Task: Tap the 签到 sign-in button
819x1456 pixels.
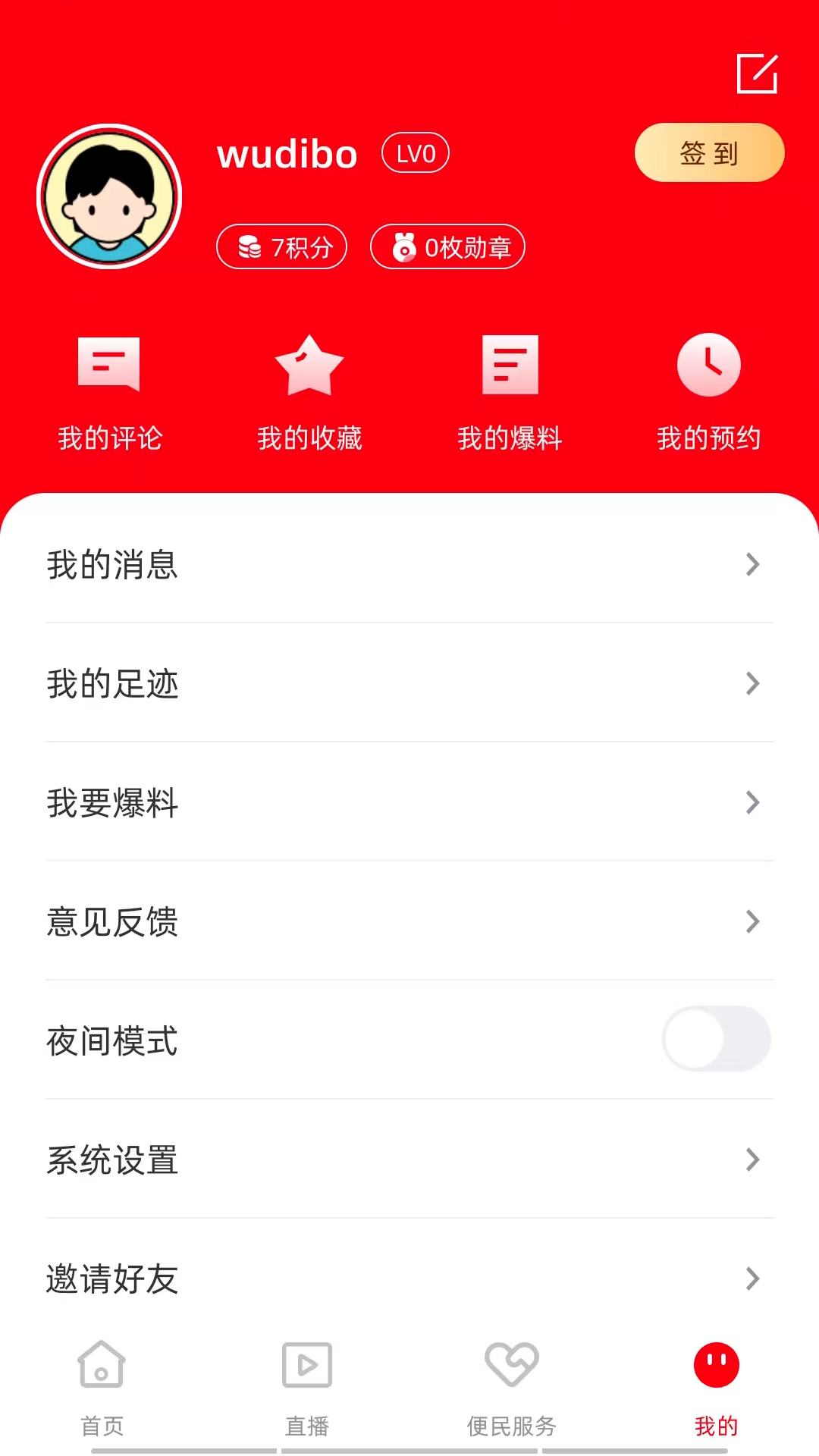Action: [x=708, y=153]
